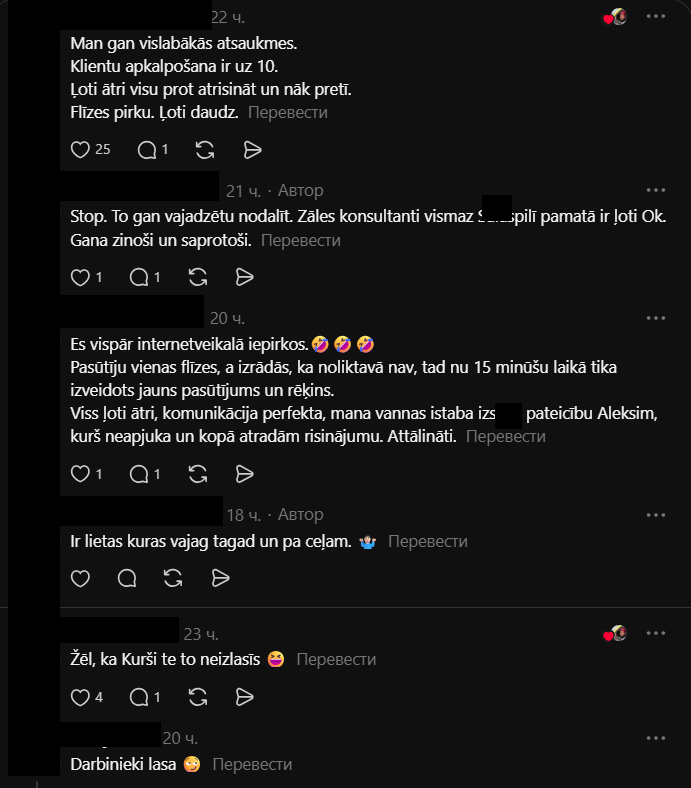Share 'Ir lietas kuras vajag tagad' reply
Screen dimensions: 691x788
(x=220, y=578)
